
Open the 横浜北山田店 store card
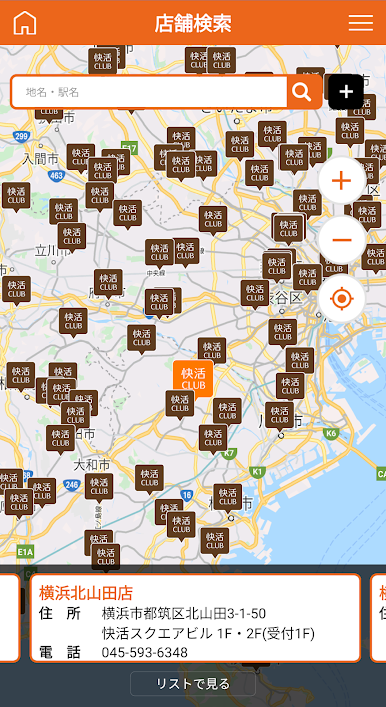pos(195,618)
